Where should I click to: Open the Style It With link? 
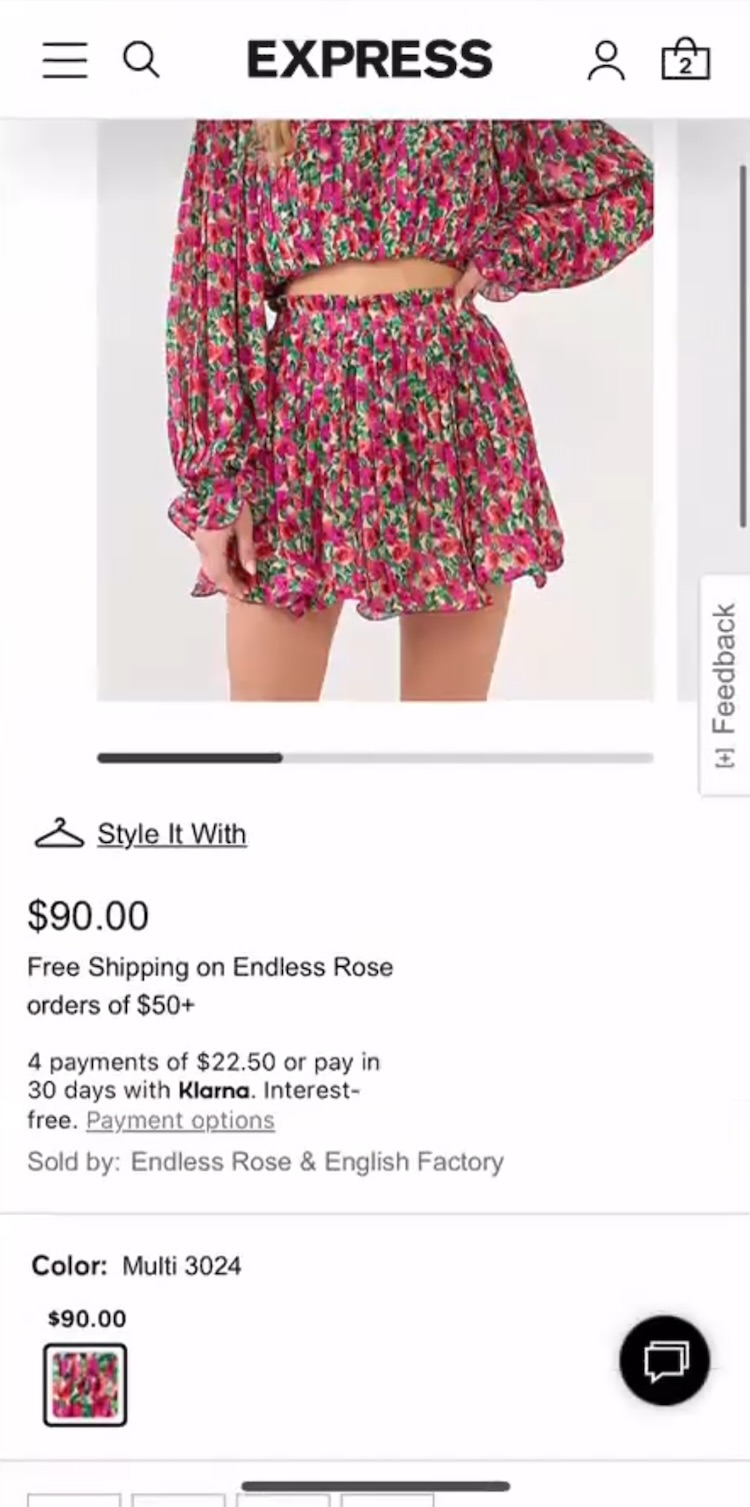point(171,834)
